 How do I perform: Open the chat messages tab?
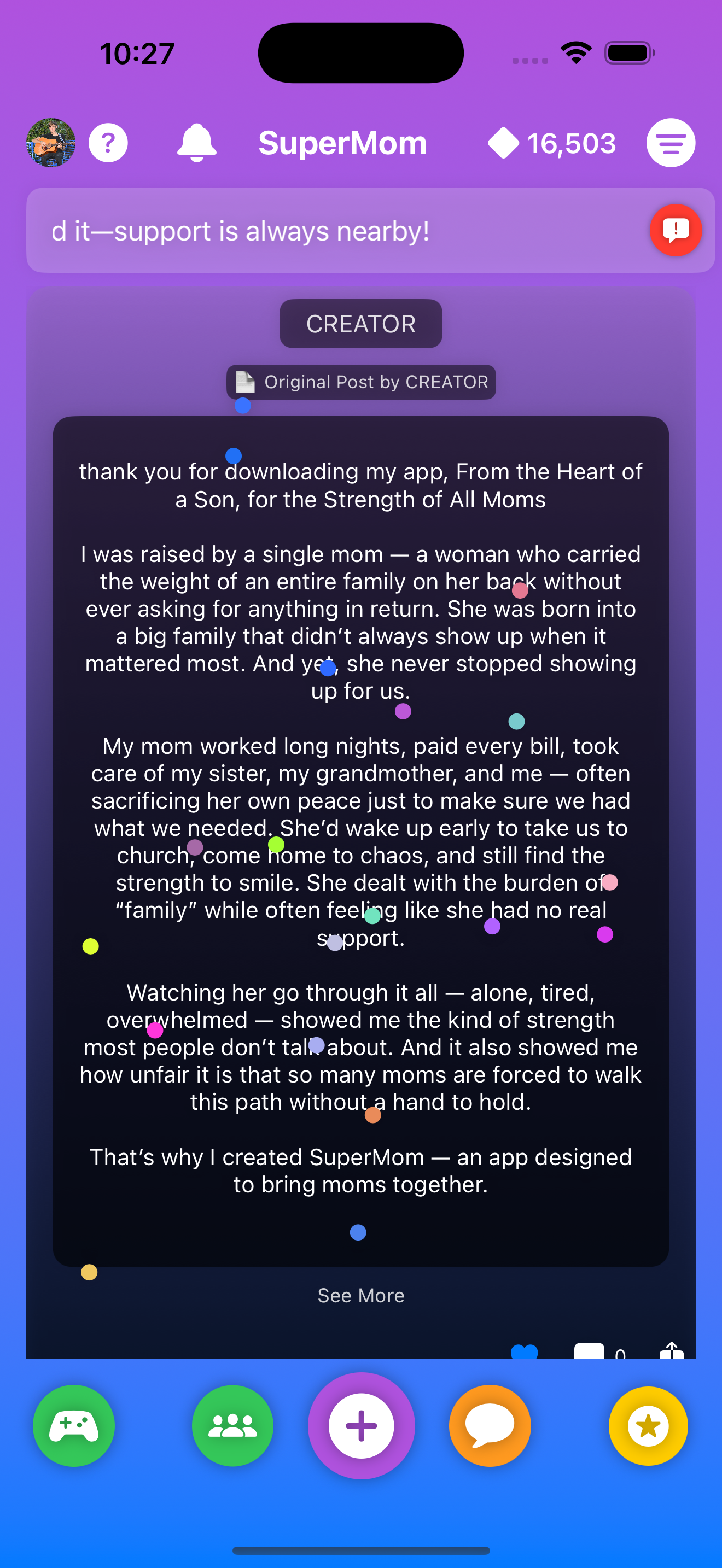pos(490,1425)
